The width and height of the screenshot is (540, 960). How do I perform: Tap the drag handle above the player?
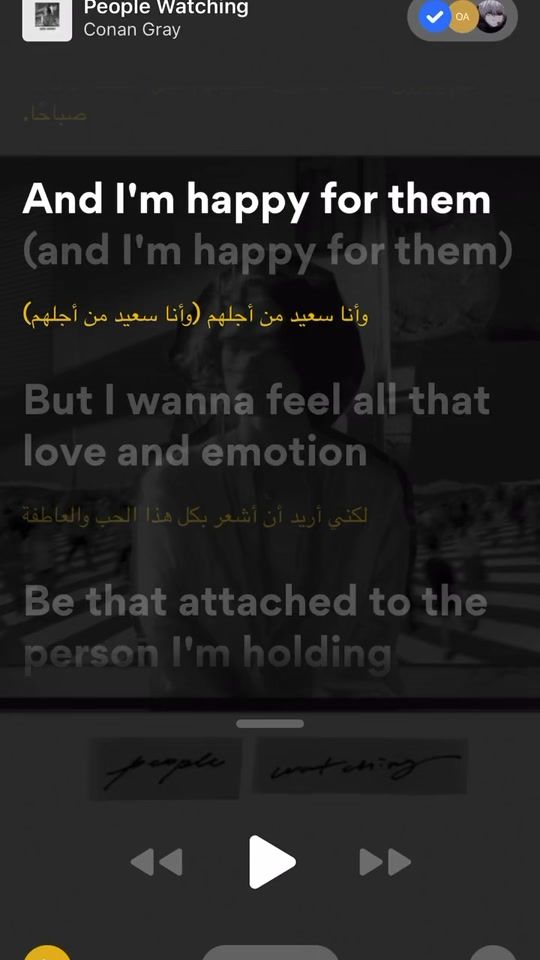(x=270, y=724)
